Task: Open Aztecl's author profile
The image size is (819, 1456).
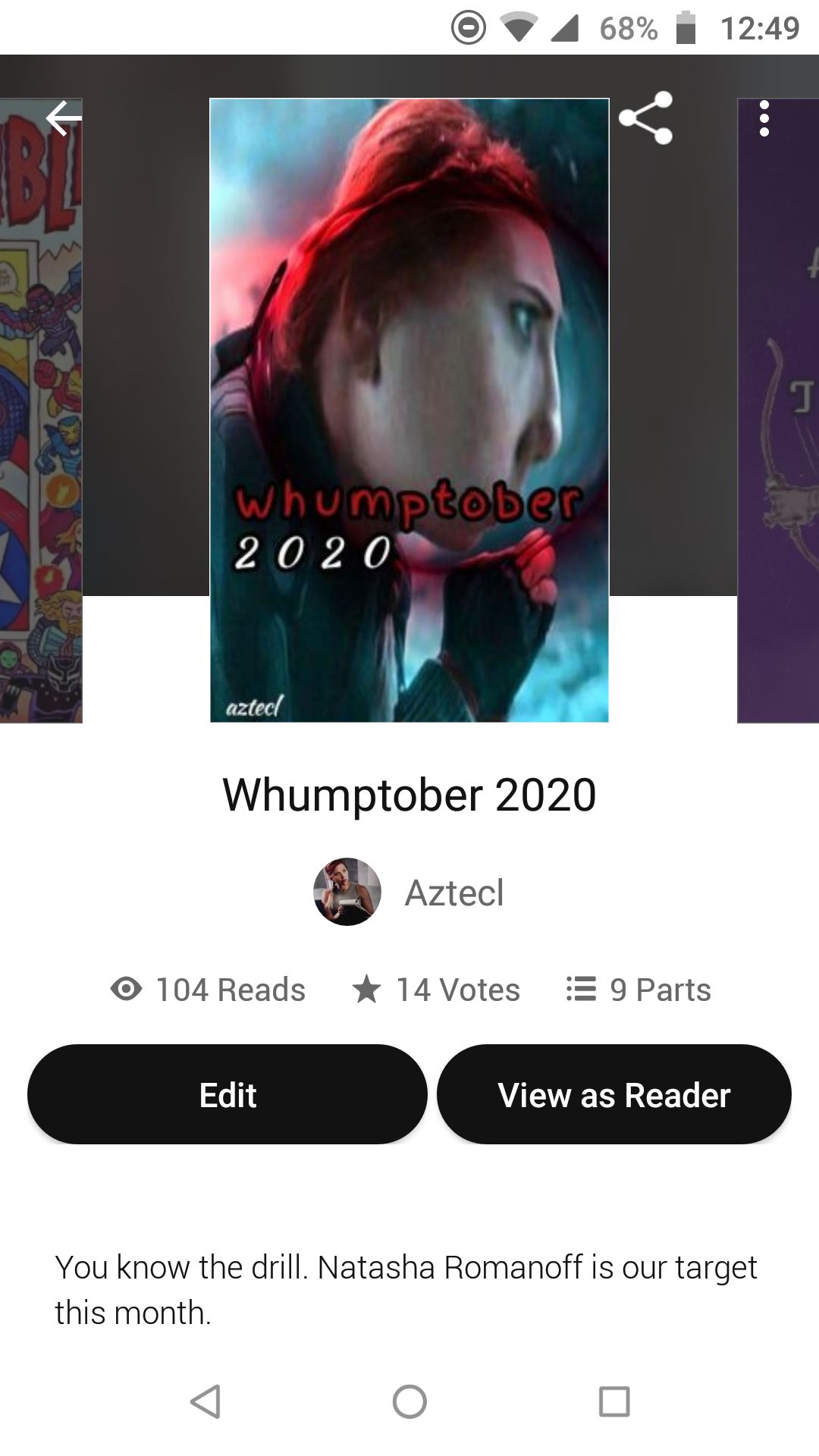Action: click(409, 892)
